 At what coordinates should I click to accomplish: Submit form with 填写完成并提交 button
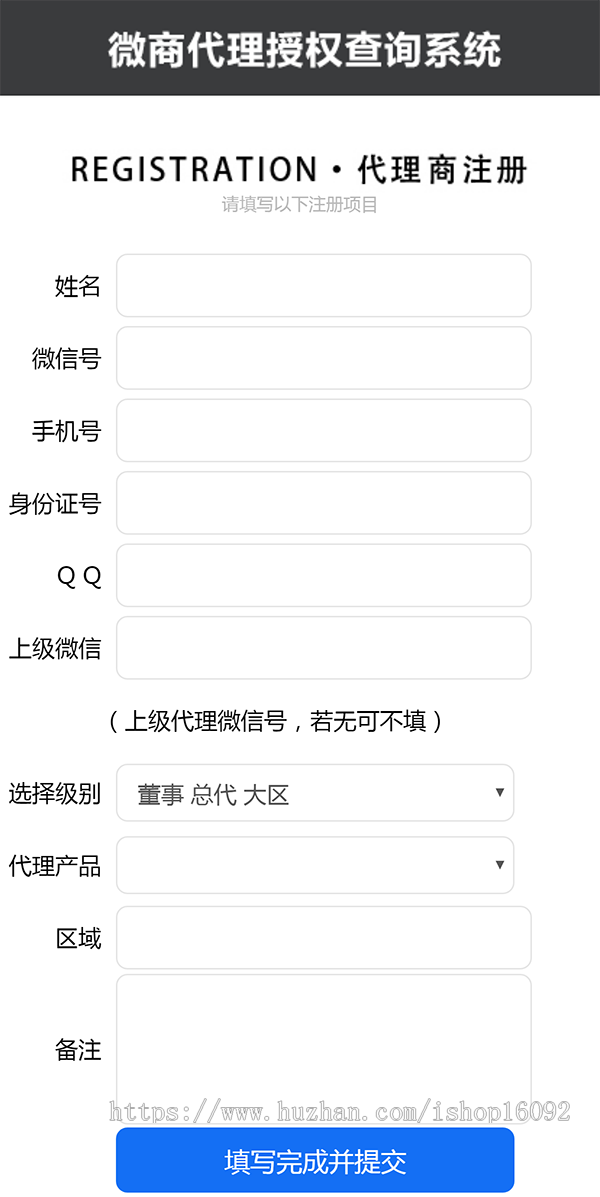(315, 1161)
